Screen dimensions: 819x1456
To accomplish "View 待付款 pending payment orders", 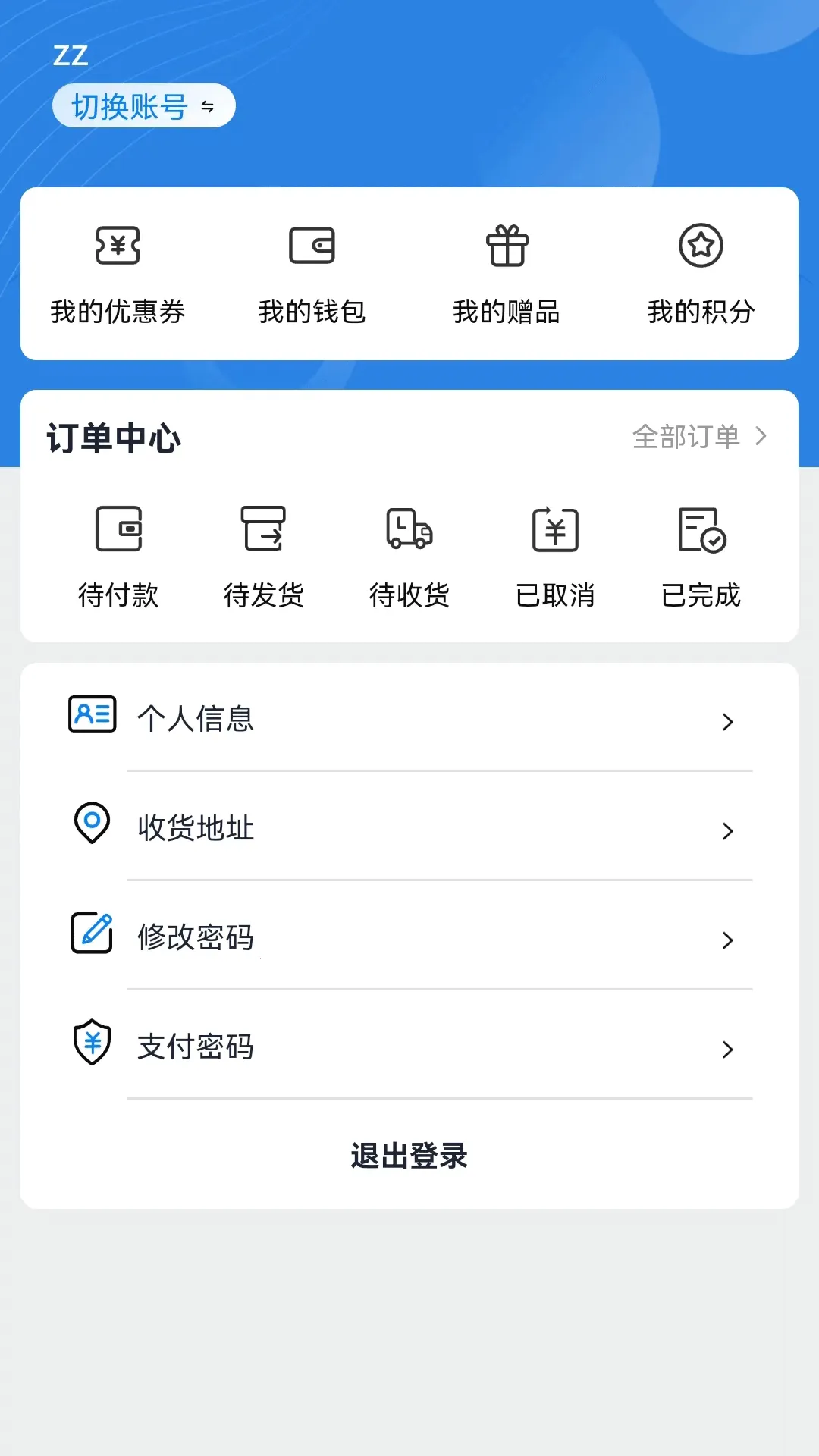I will click(x=119, y=529).
